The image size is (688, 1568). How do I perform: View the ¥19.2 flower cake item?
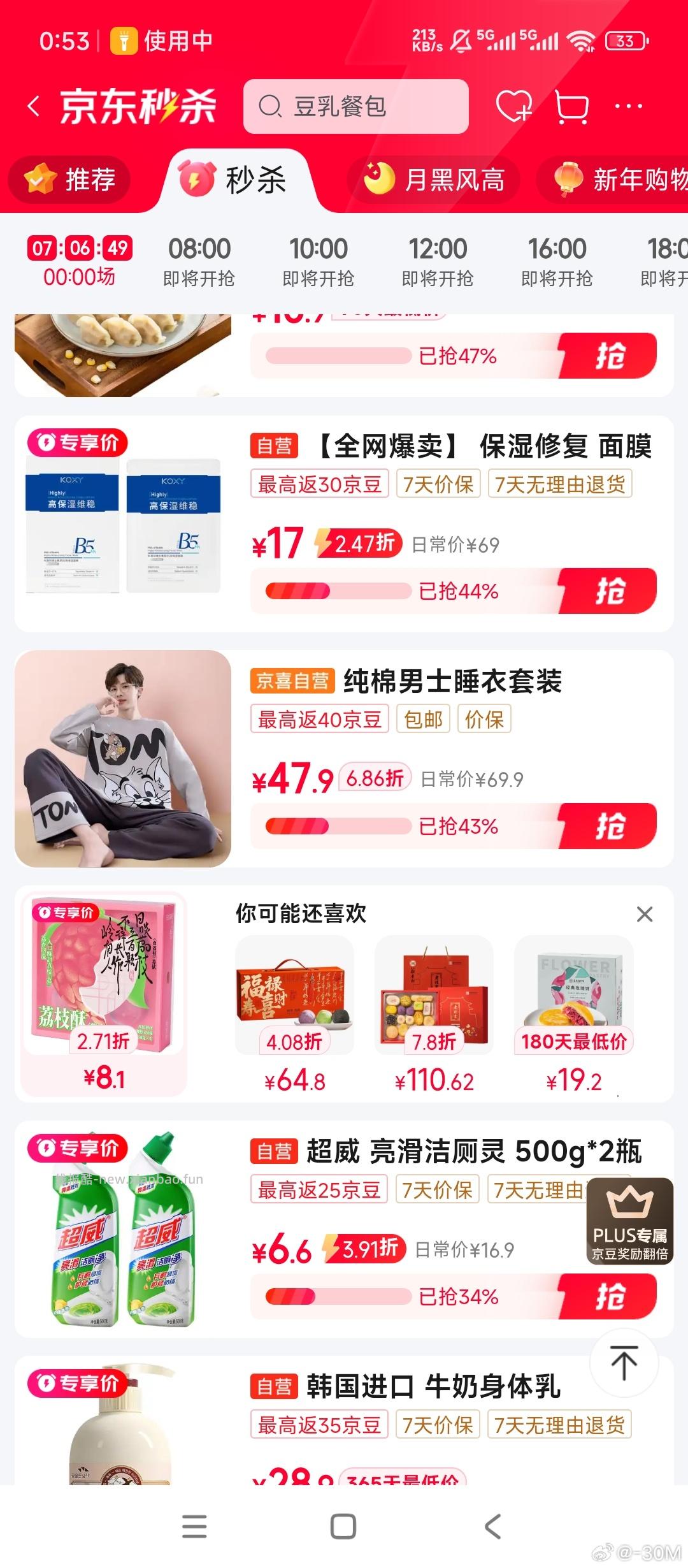click(573, 1013)
